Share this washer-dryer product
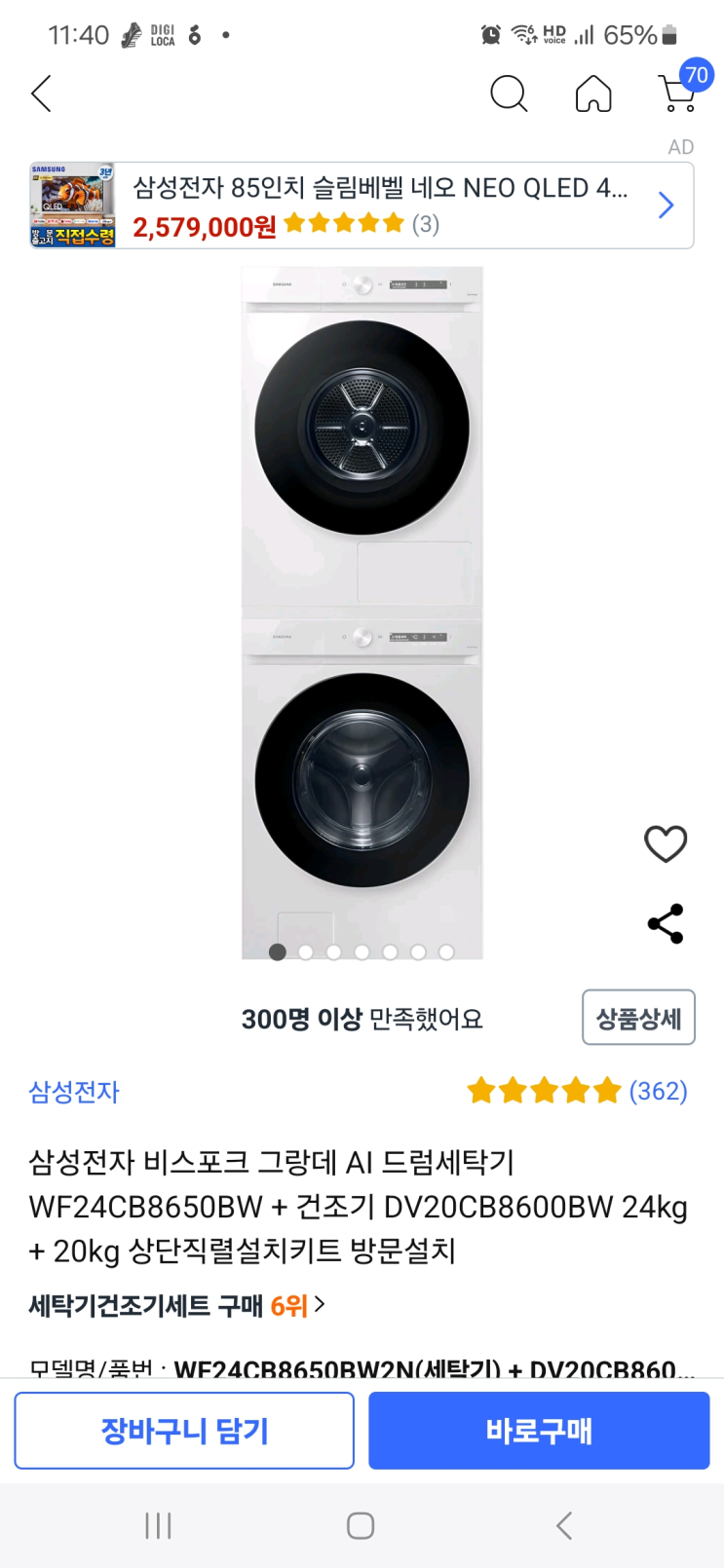 tap(666, 923)
